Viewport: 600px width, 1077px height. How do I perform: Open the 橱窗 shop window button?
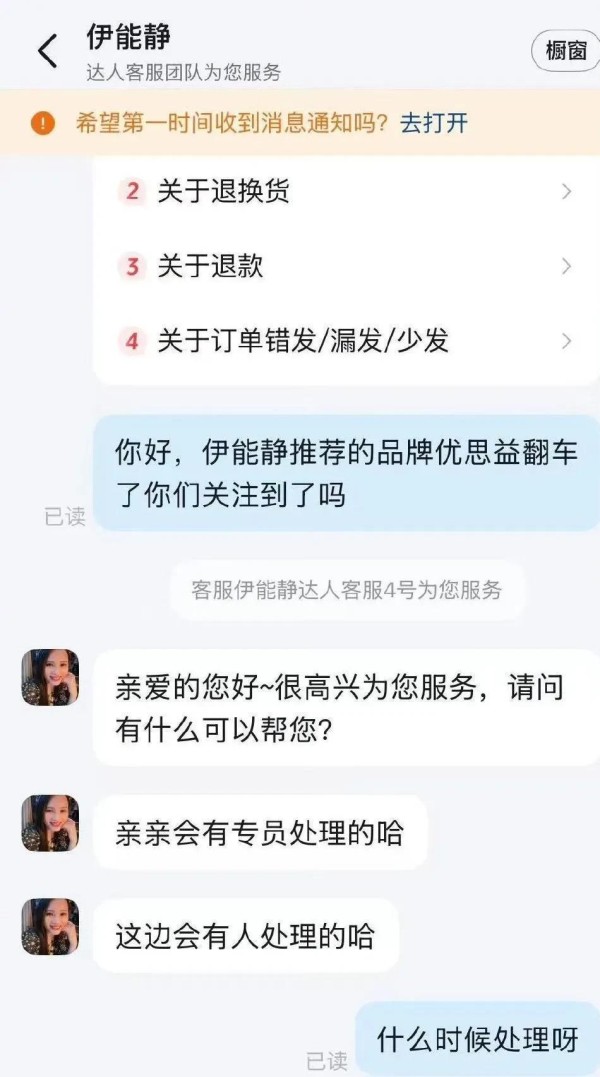(x=565, y=51)
